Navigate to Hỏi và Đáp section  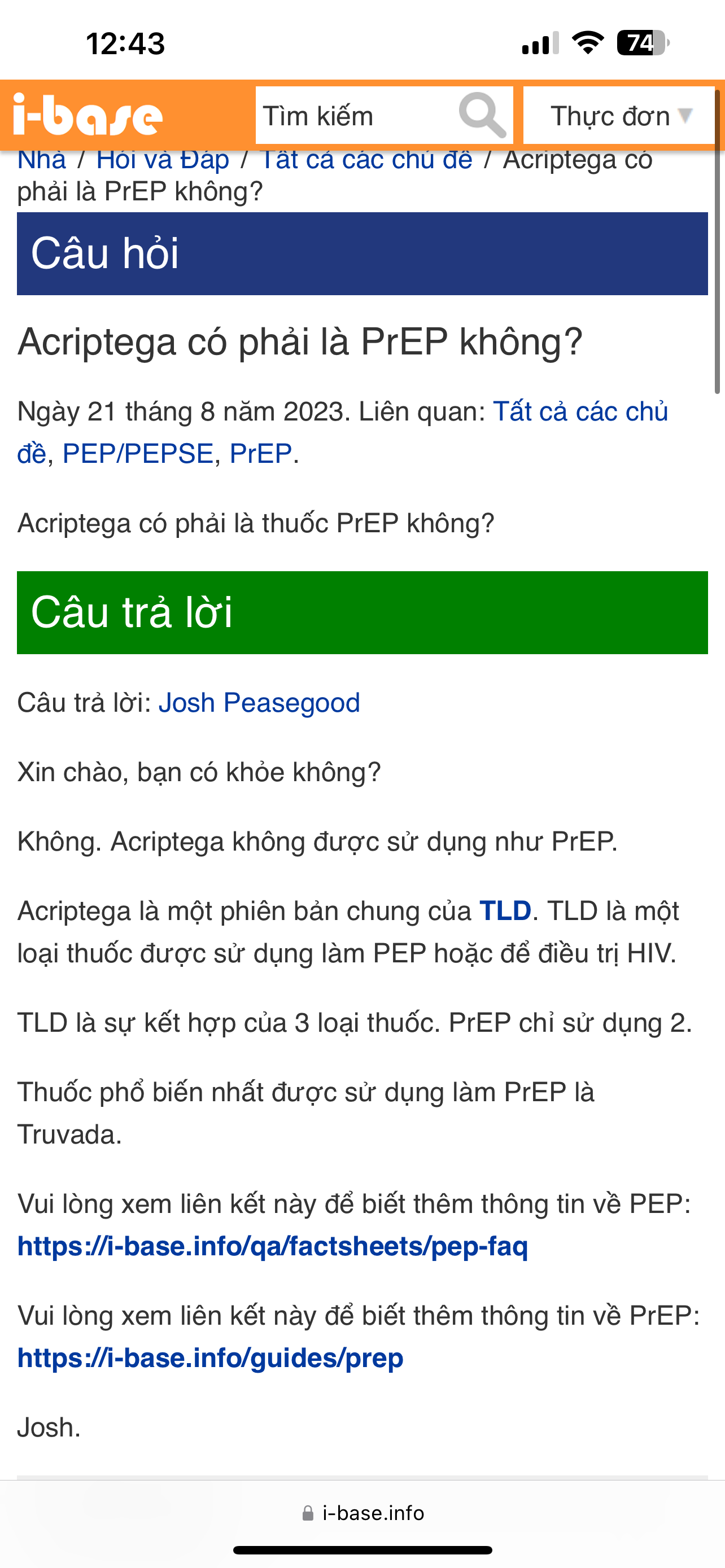pos(164,160)
